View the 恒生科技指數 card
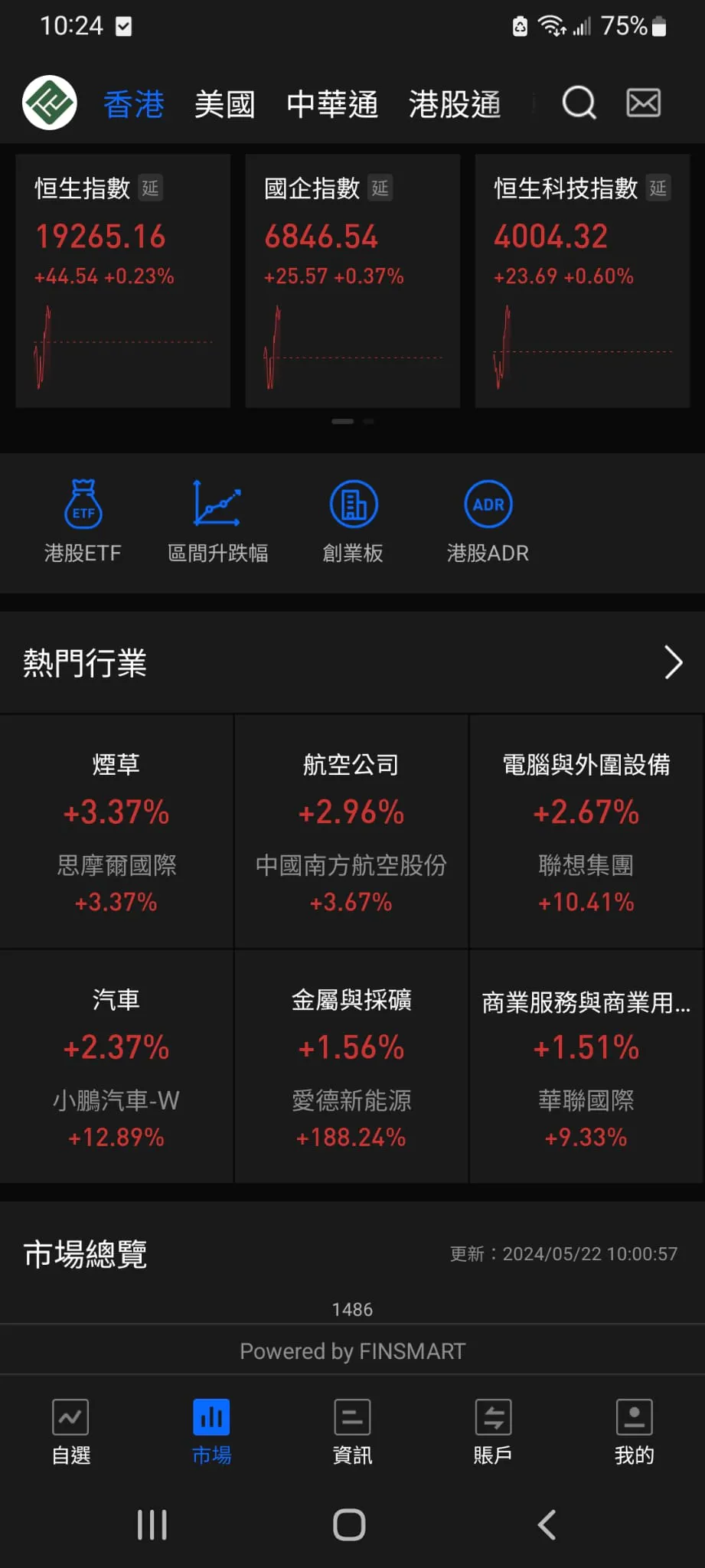The width and height of the screenshot is (705, 1568). (x=582, y=280)
